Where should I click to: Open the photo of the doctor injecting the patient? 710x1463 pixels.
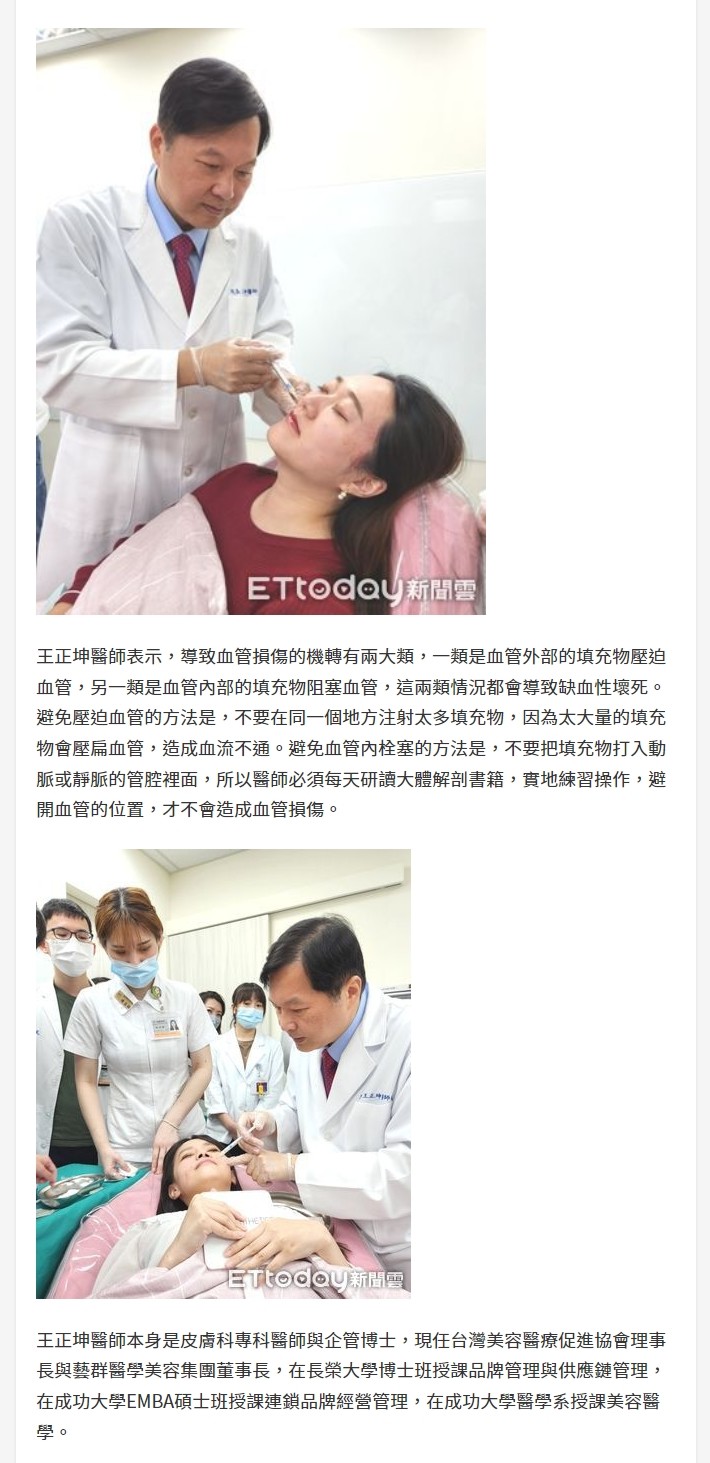coord(261,321)
